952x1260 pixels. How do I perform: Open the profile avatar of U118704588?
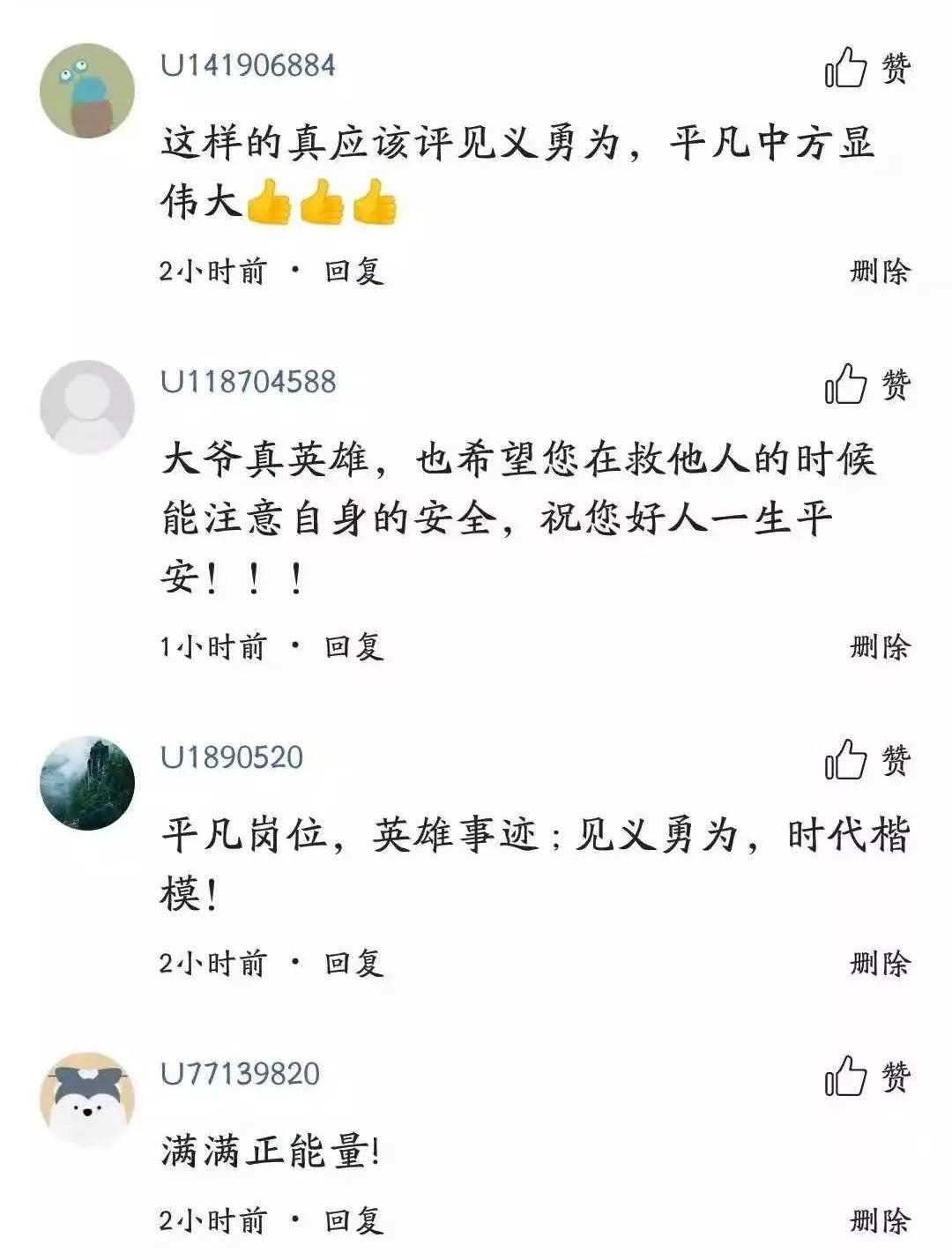[87, 406]
